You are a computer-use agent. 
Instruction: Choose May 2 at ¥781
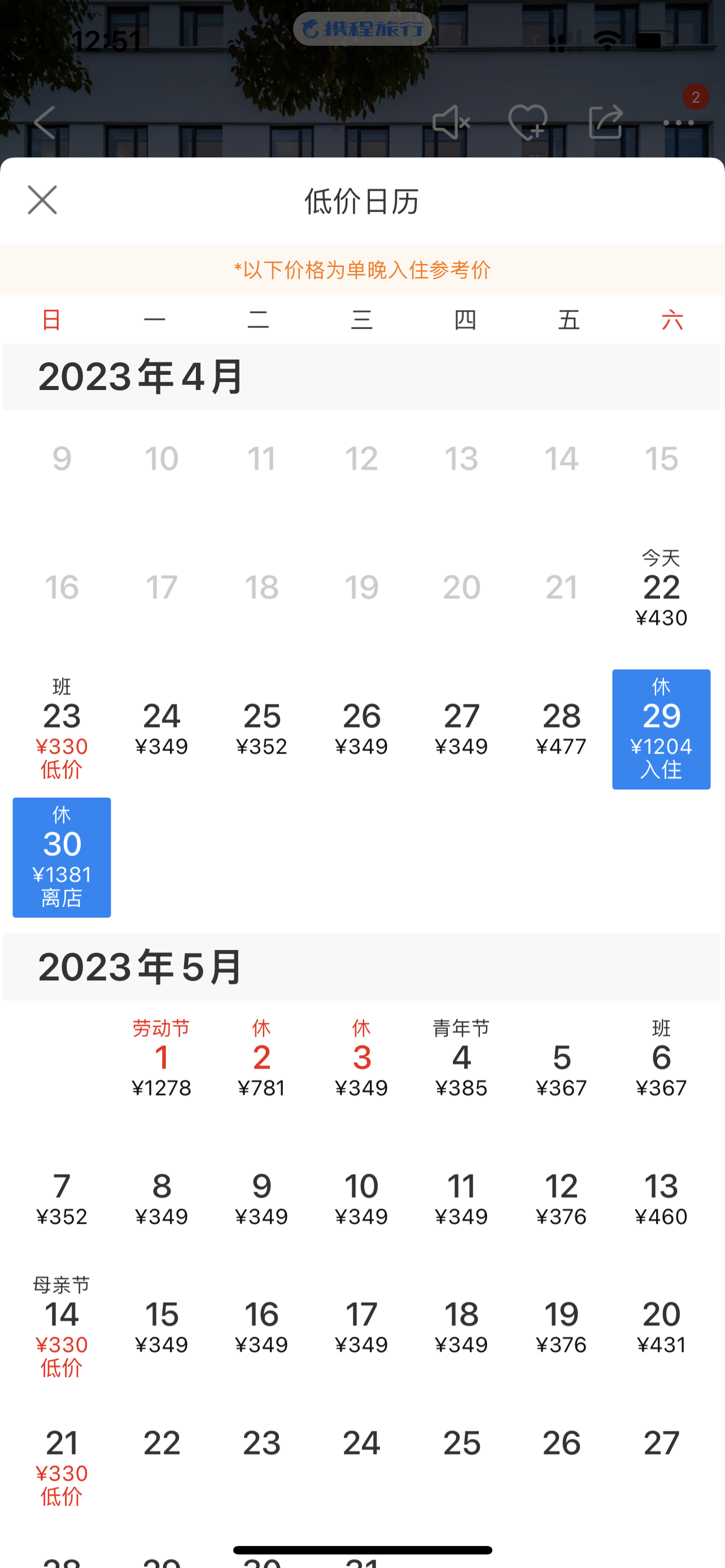(x=262, y=1059)
